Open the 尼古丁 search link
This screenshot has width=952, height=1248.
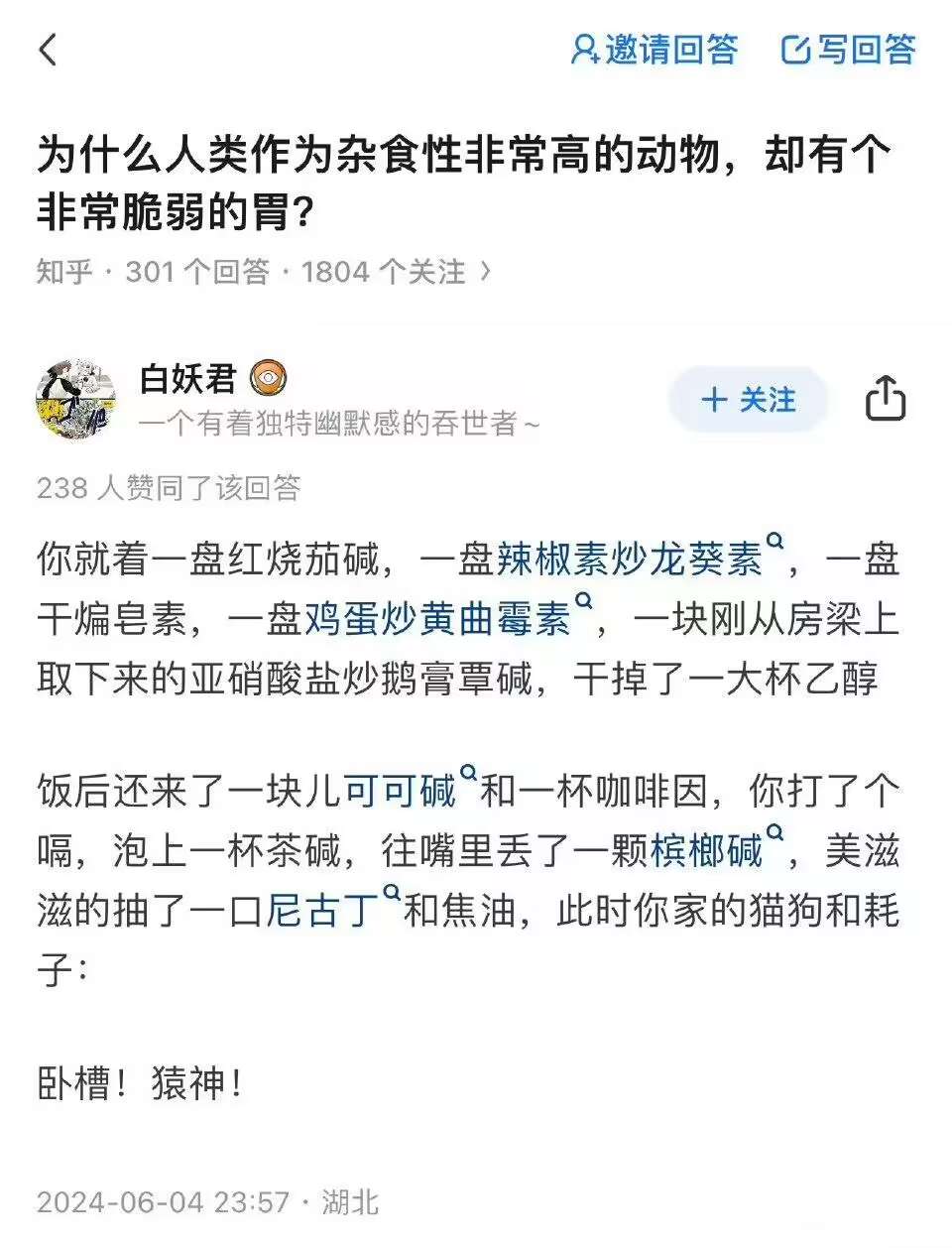(323, 910)
